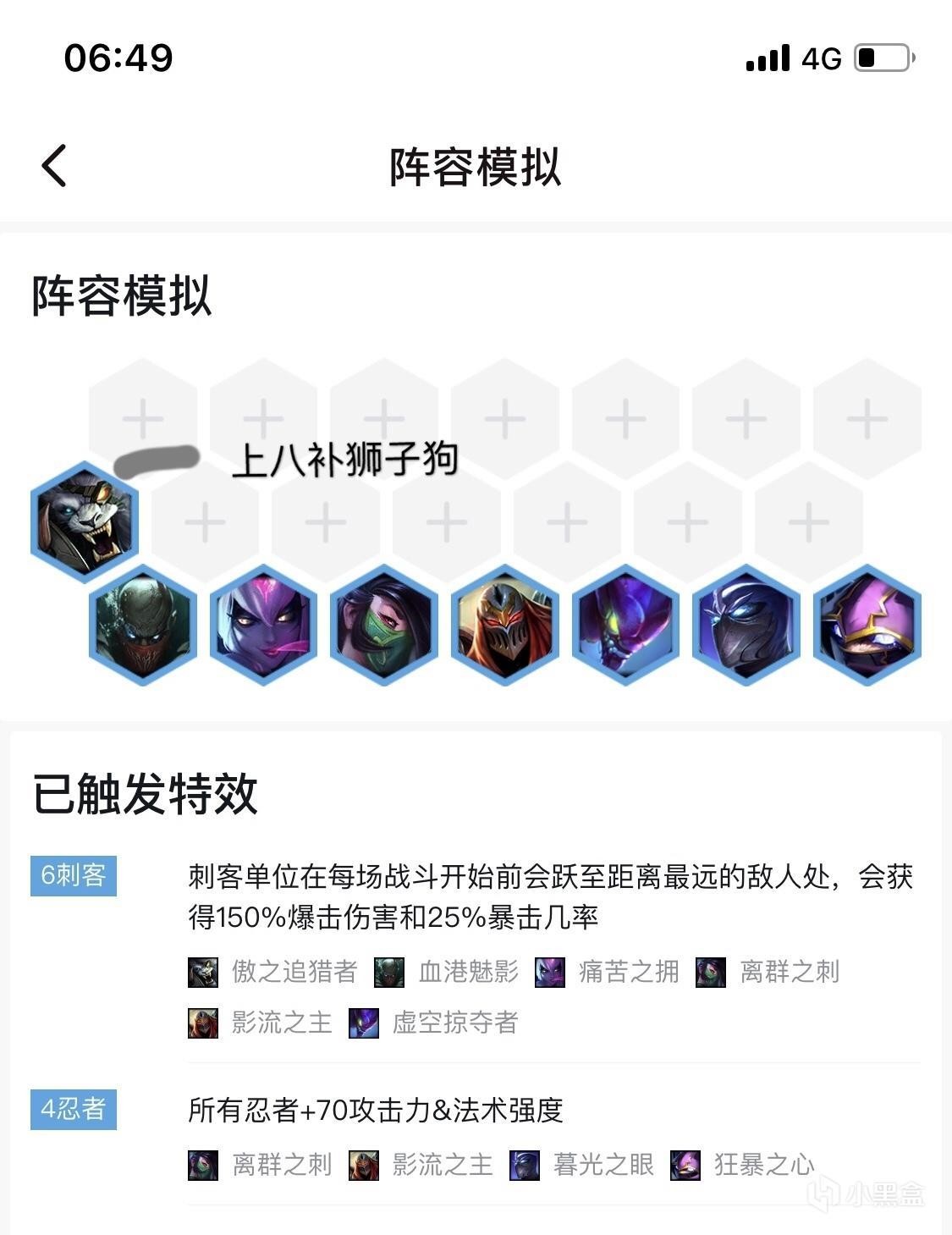952x1235 pixels.
Task: Select the Shen champion hexagon
Action: pos(746,625)
